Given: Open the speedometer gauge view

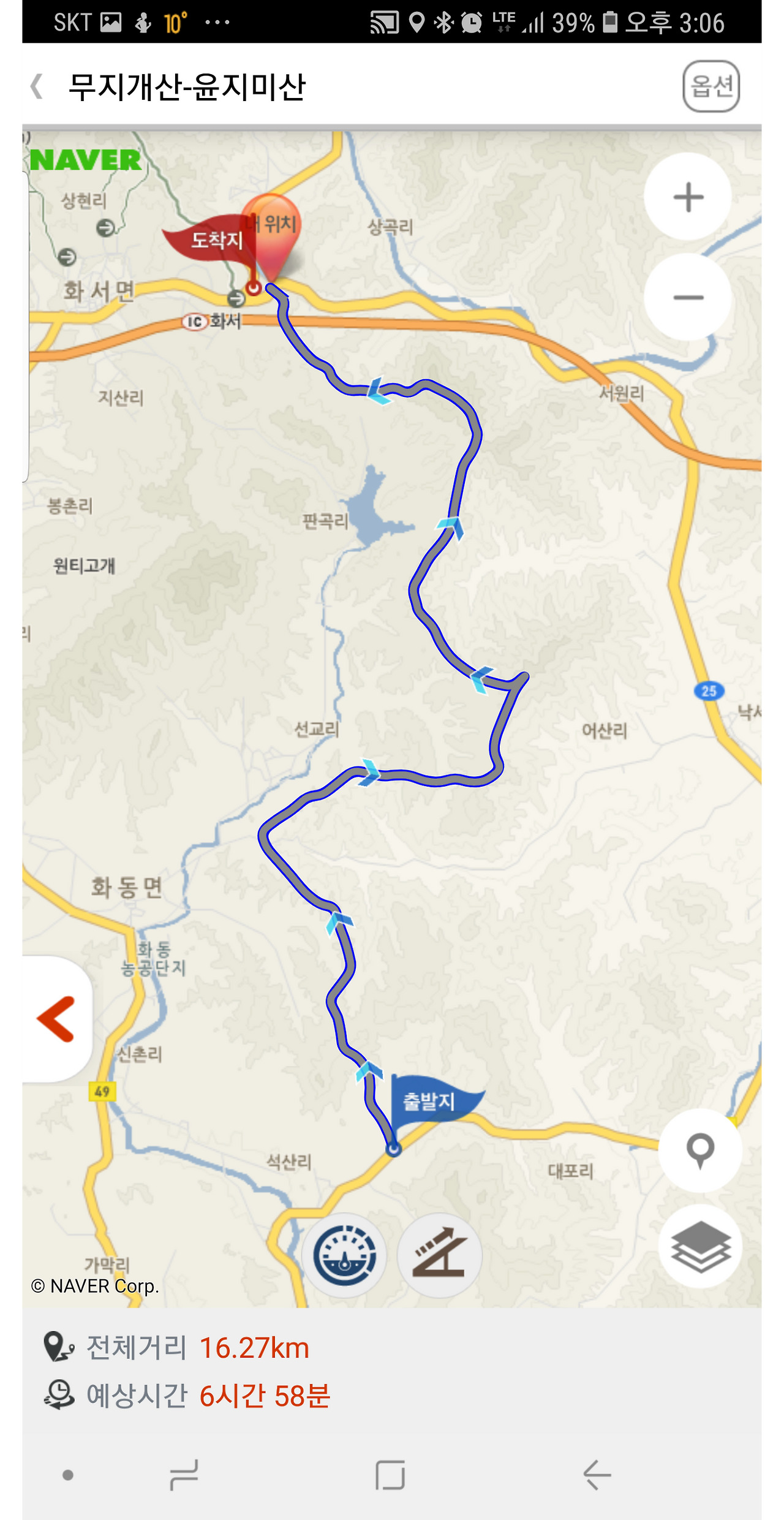Looking at the screenshot, I should (x=344, y=1256).
